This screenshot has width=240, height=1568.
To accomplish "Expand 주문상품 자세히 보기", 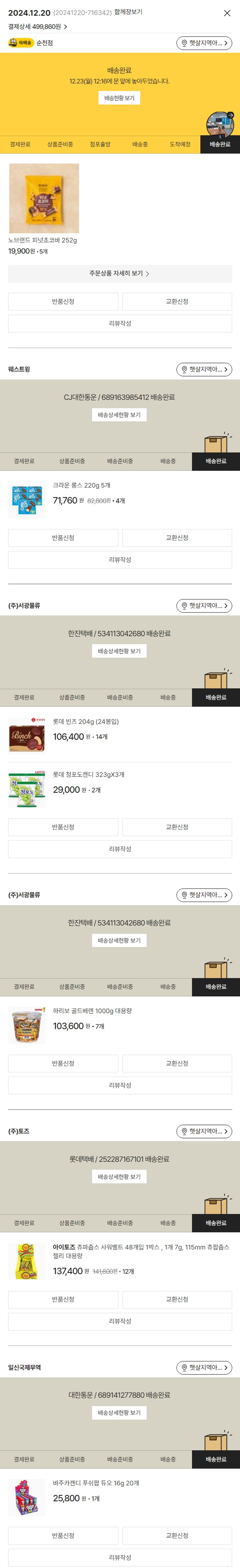I will 120,273.
